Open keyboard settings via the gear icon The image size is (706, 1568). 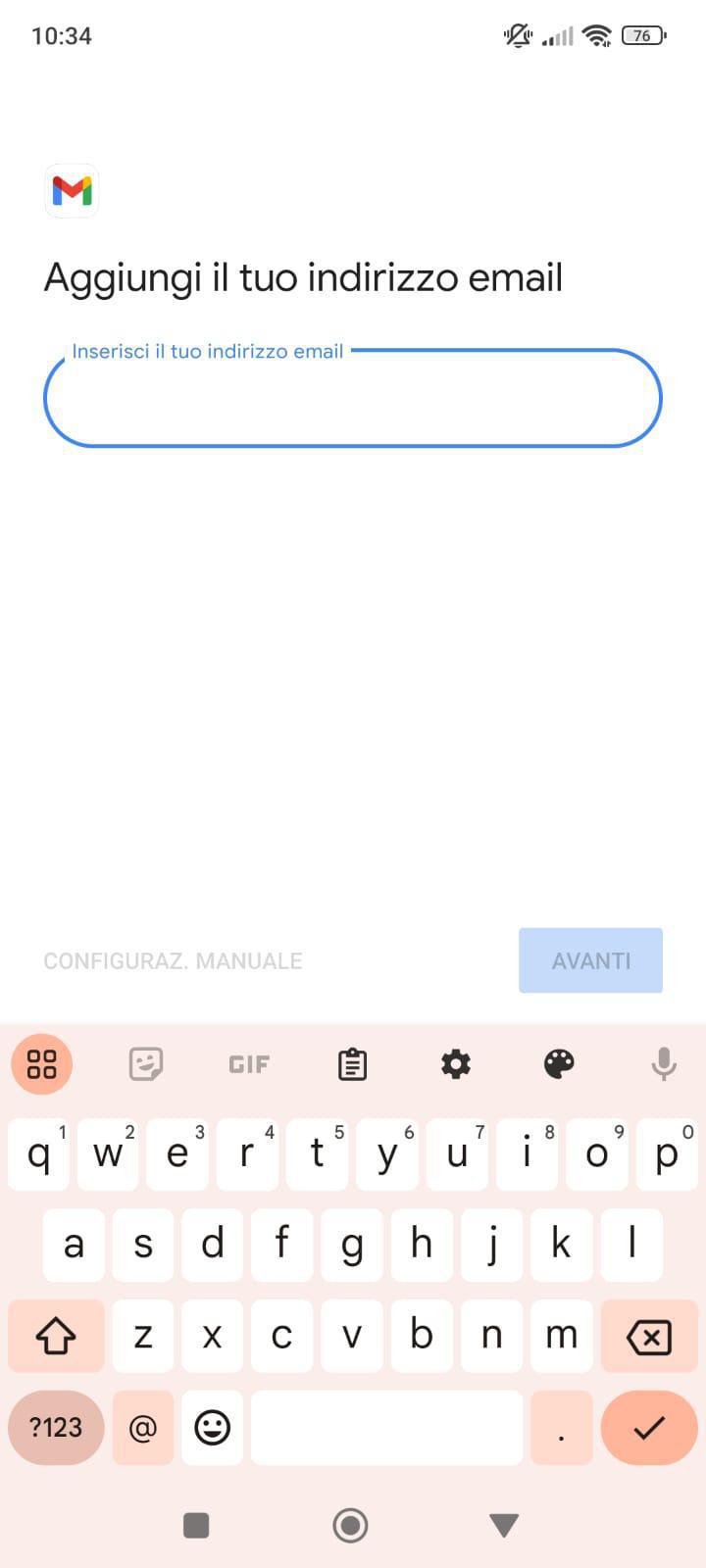pyautogui.click(x=456, y=1063)
